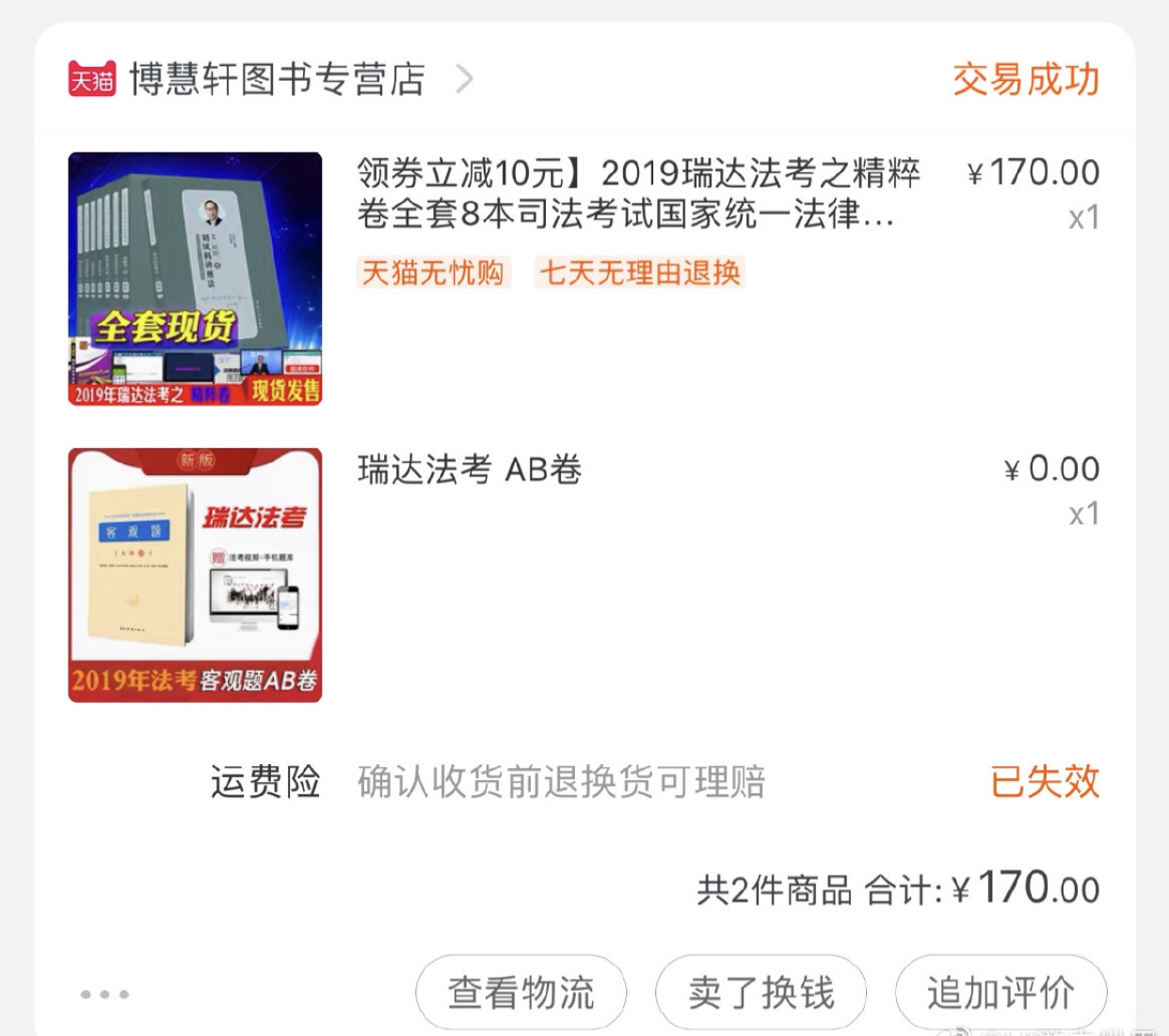Open the 2019瑞达法考之精粹卷 product item
1169x1036 pixels.
tap(584, 279)
